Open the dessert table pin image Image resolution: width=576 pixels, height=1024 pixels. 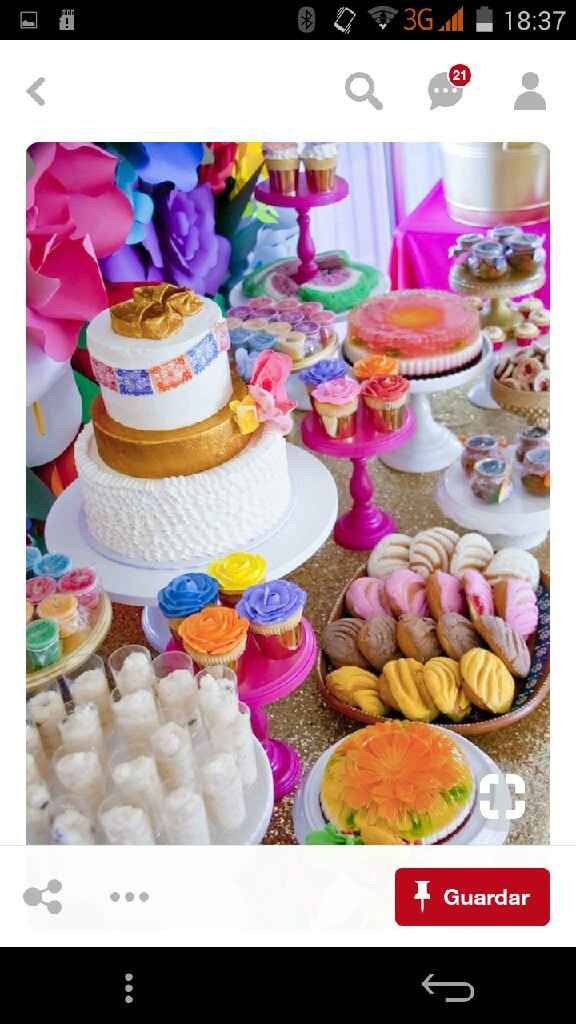click(x=288, y=493)
